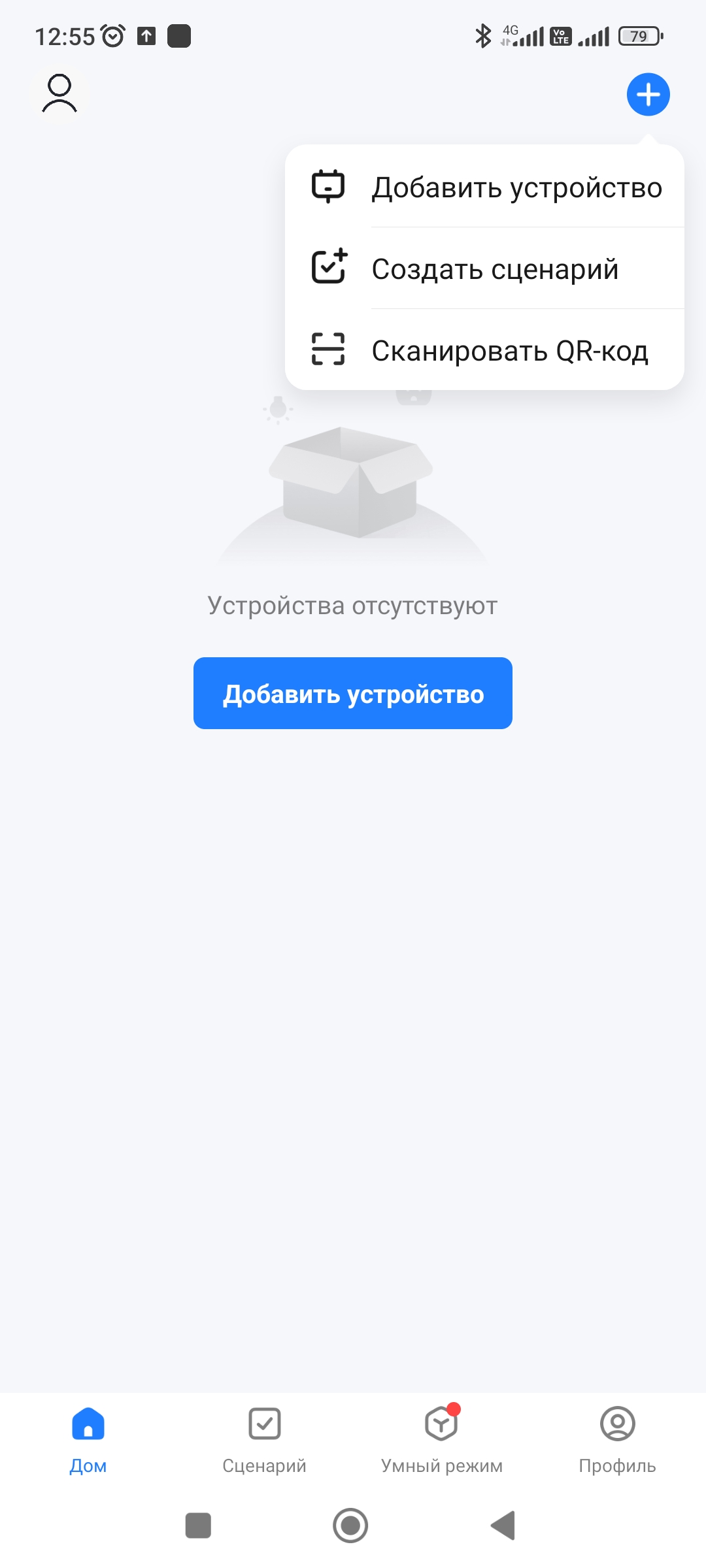Go back using the system back button

click(x=503, y=1526)
